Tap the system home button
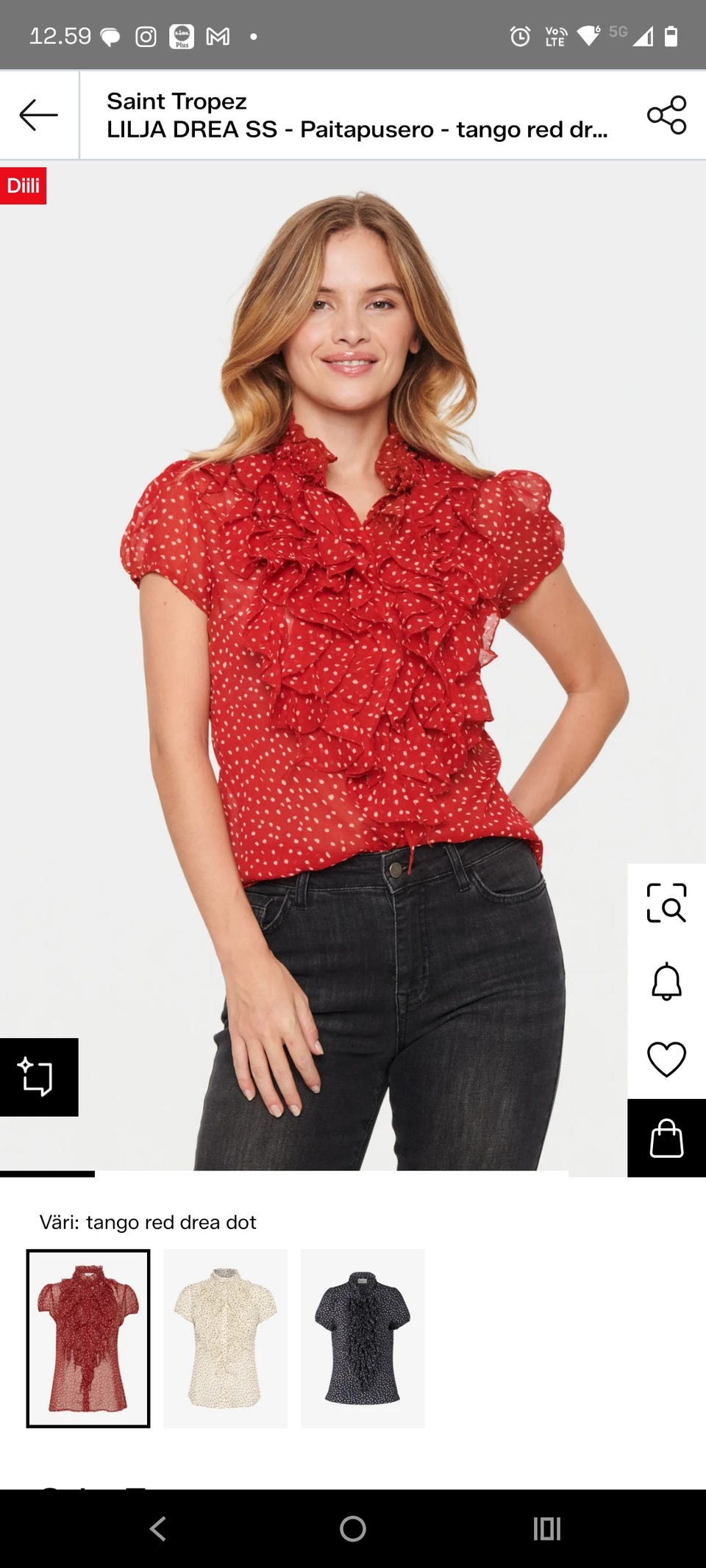Screen dimensions: 706x1568 click(x=353, y=1529)
